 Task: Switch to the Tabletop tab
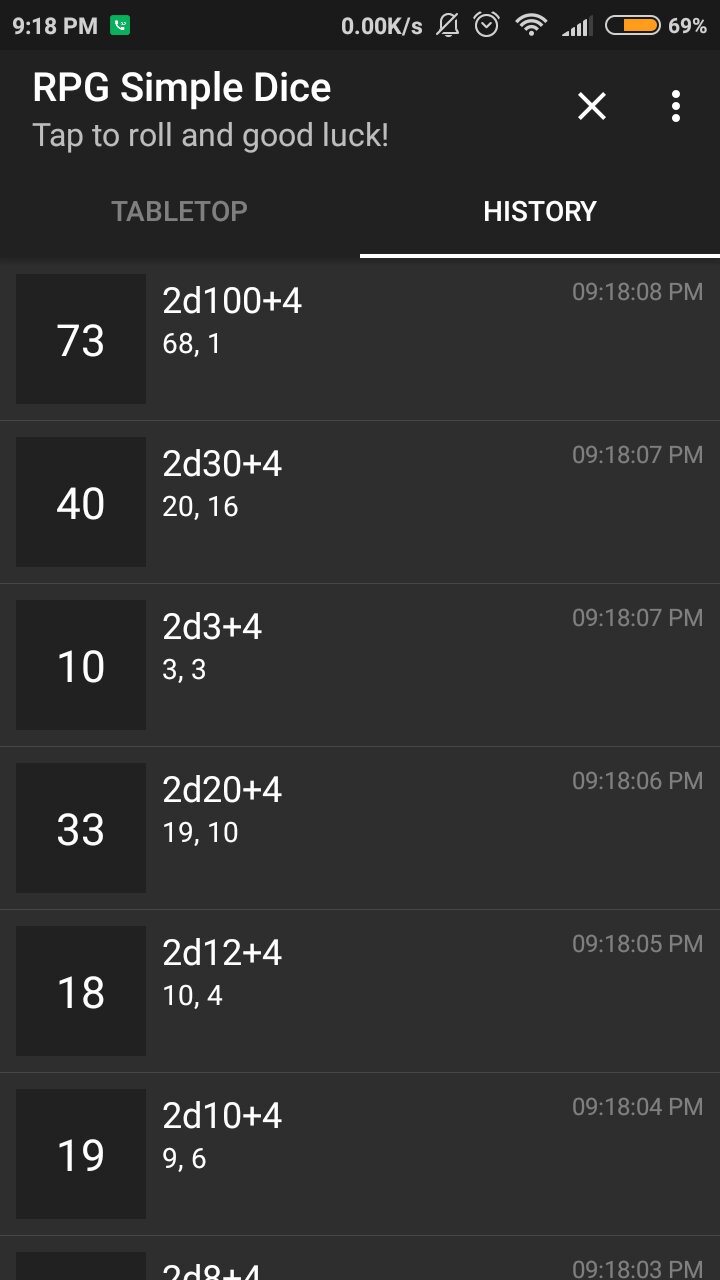tap(180, 212)
